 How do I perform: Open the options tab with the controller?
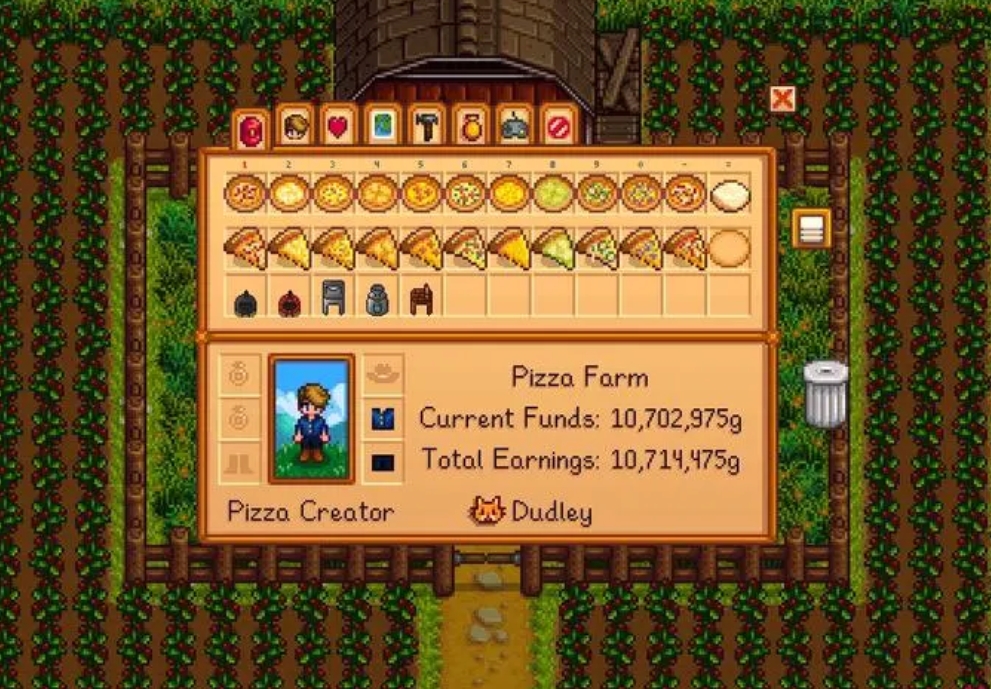pos(516,127)
